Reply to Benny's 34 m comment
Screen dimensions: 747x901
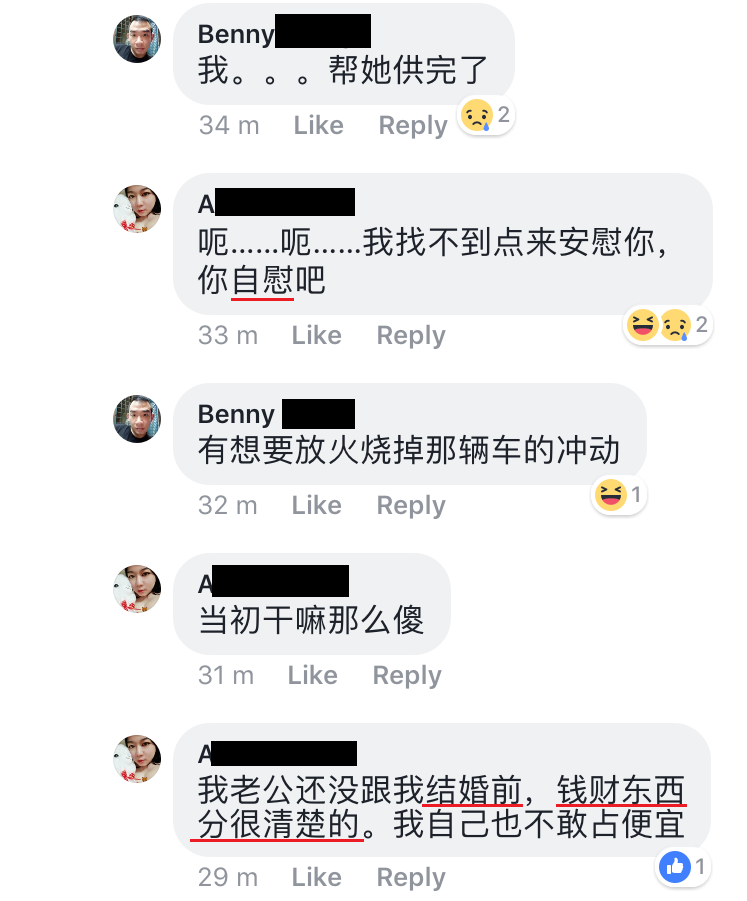(x=412, y=126)
